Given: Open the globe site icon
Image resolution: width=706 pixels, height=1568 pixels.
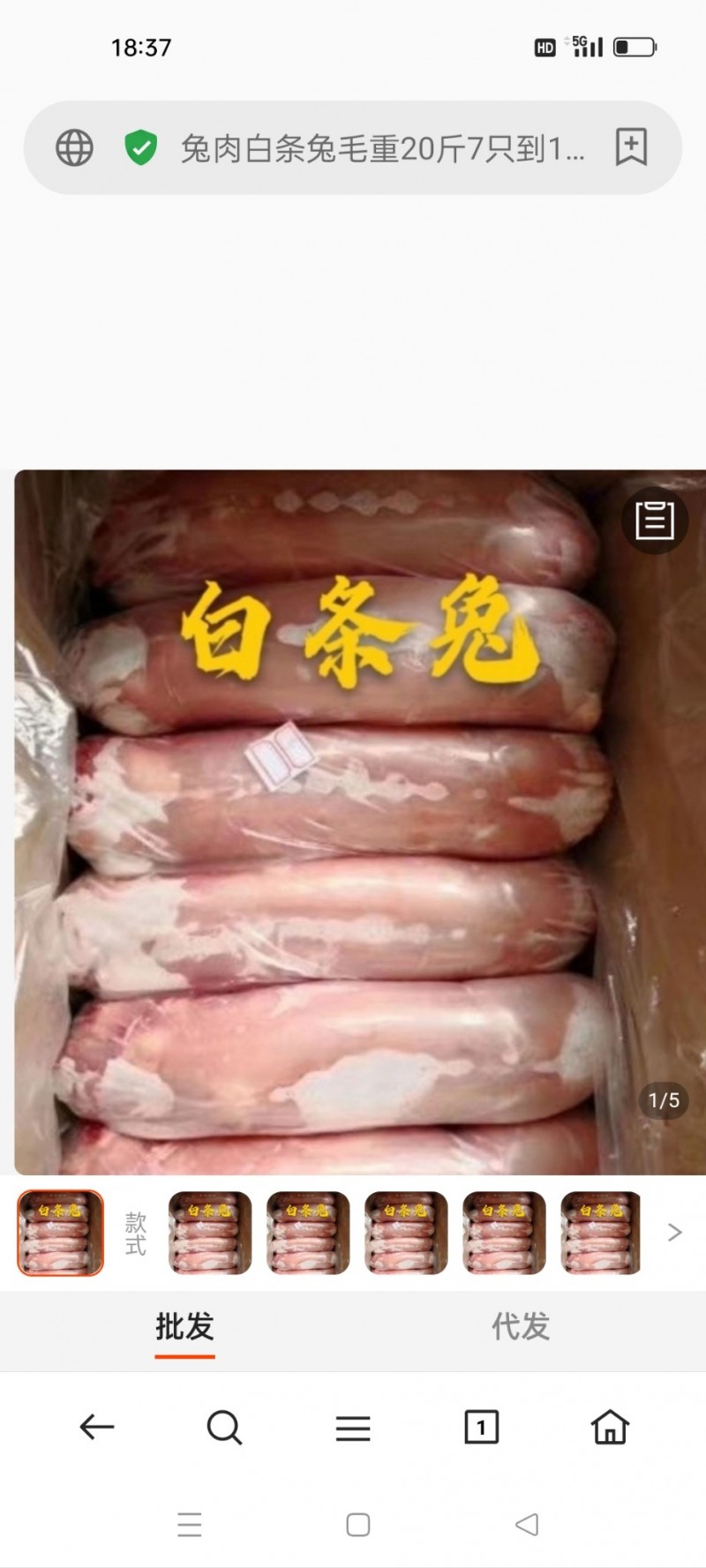Looking at the screenshot, I should (74, 148).
